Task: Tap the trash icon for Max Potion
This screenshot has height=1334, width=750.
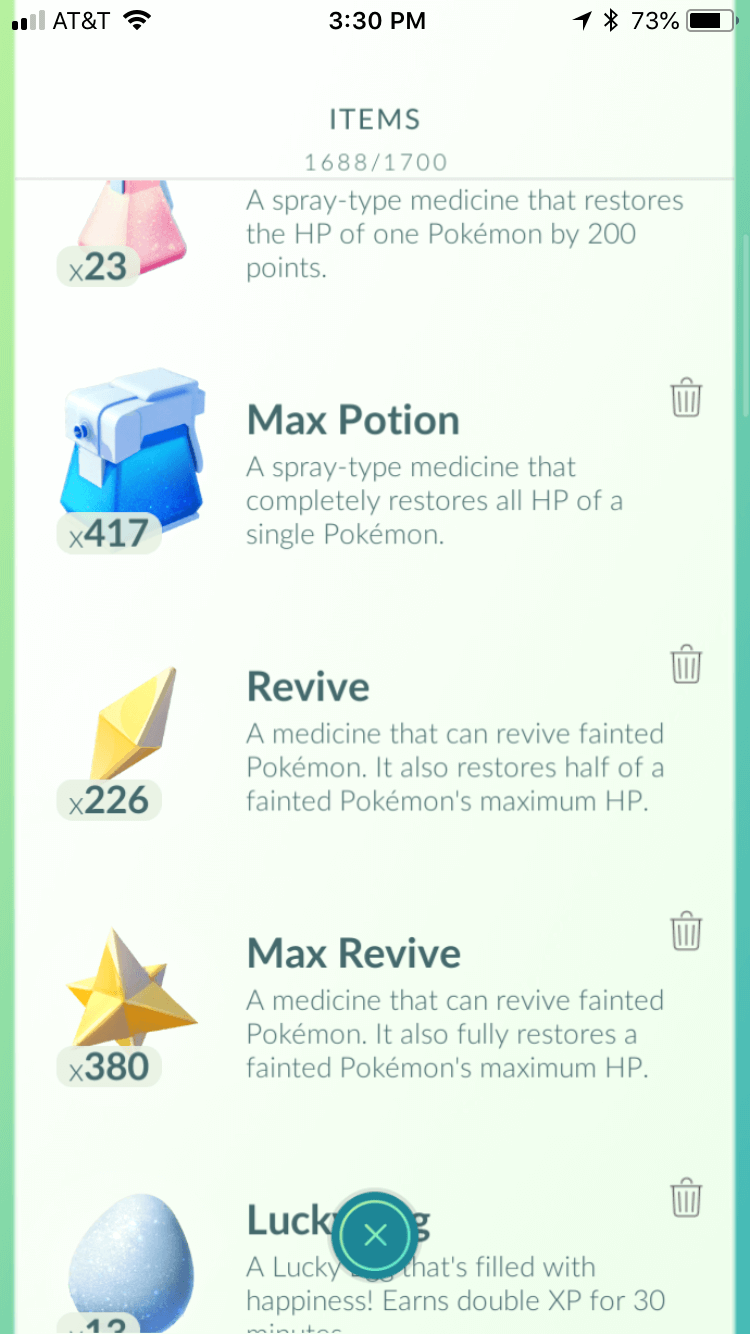Action: [686, 397]
